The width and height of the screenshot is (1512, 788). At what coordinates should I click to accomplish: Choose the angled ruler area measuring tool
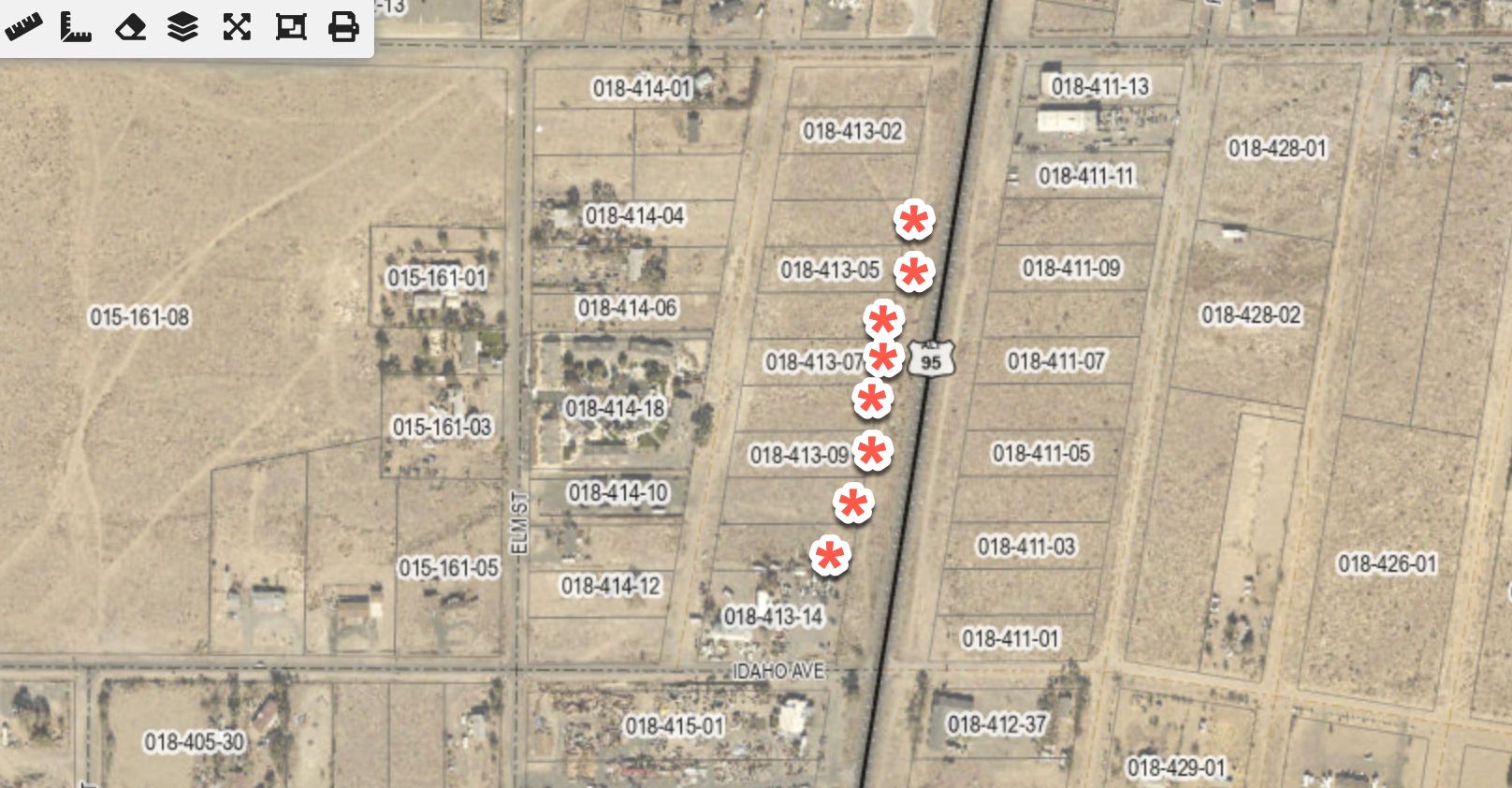[x=76, y=27]
